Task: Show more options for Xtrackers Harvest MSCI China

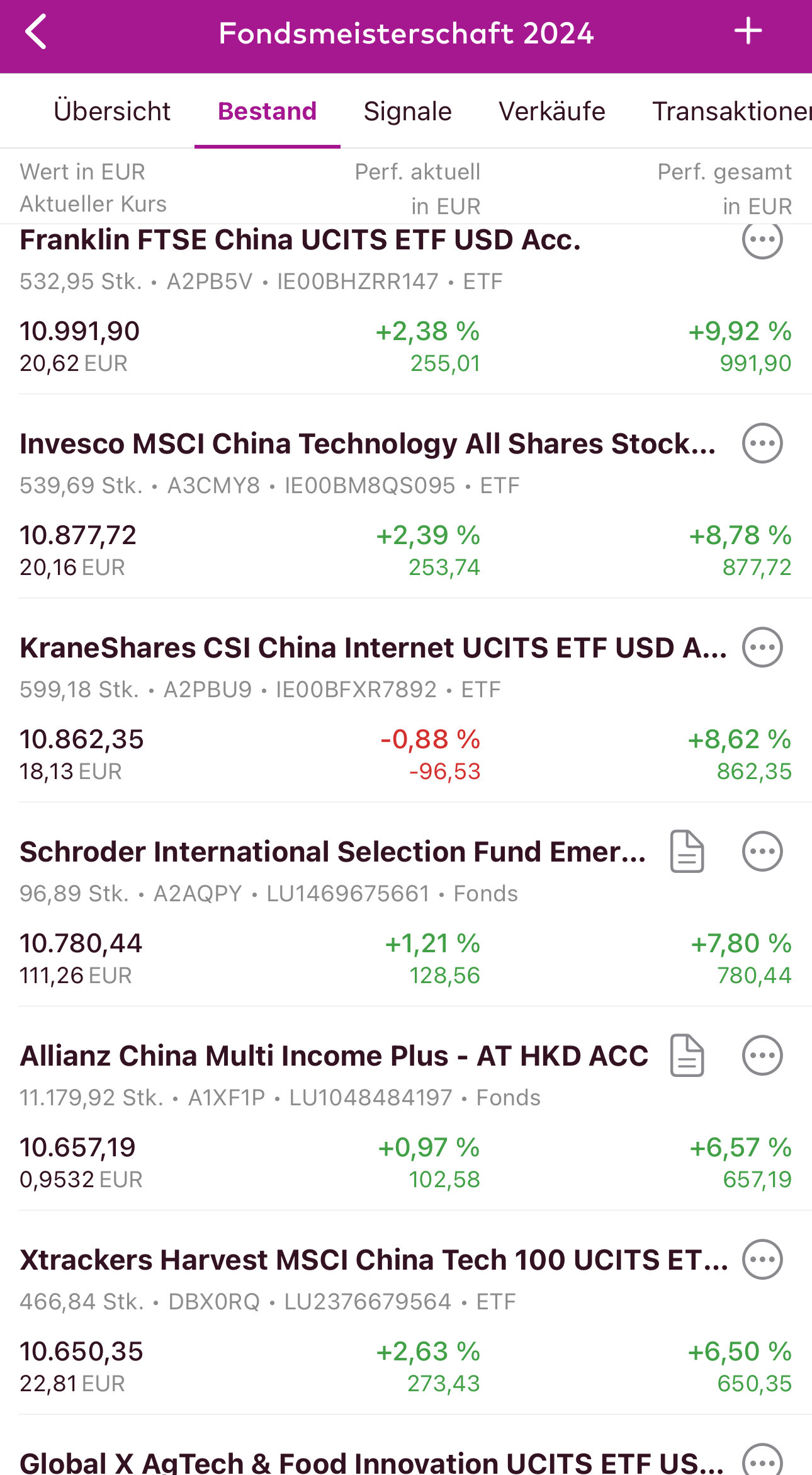Action: click(762, 1260)
